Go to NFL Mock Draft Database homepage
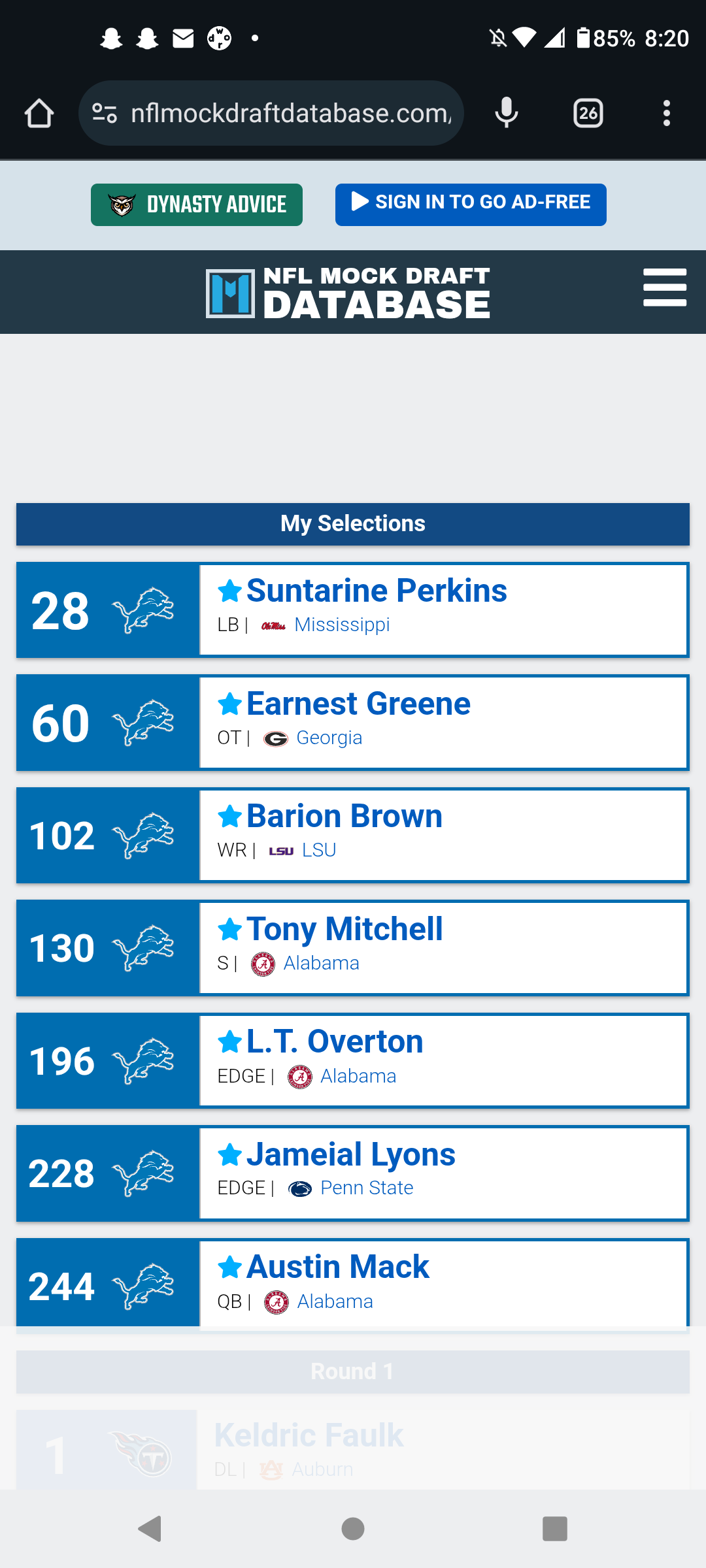Image resolution: width=706 pixels, height=1568 pixels. (348, 293)
